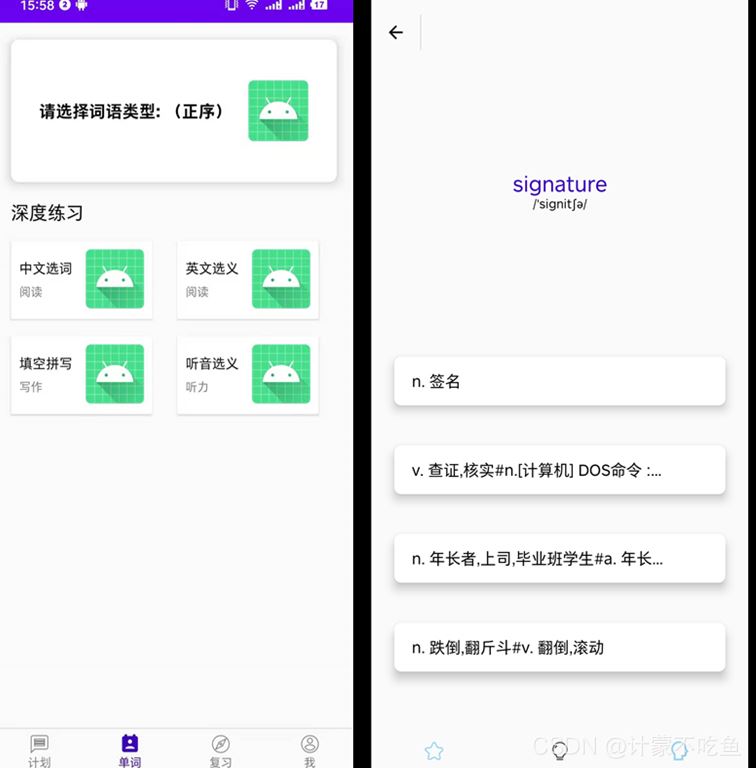Switch to the 计划 tab
The image size is (756, 768).
coord(39,750)
